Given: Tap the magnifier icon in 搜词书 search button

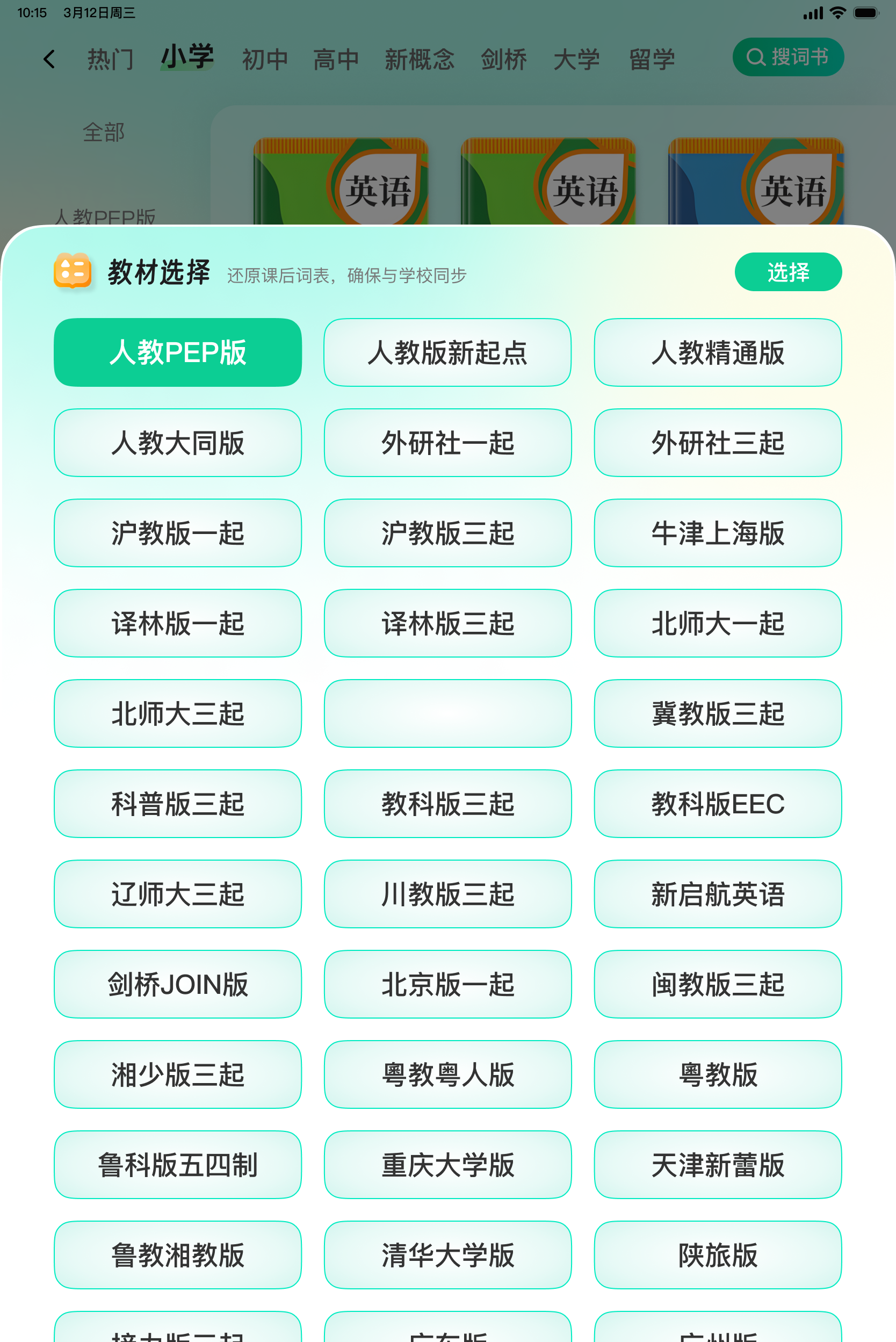Looking at the screenshot, I should coord(757,56).
